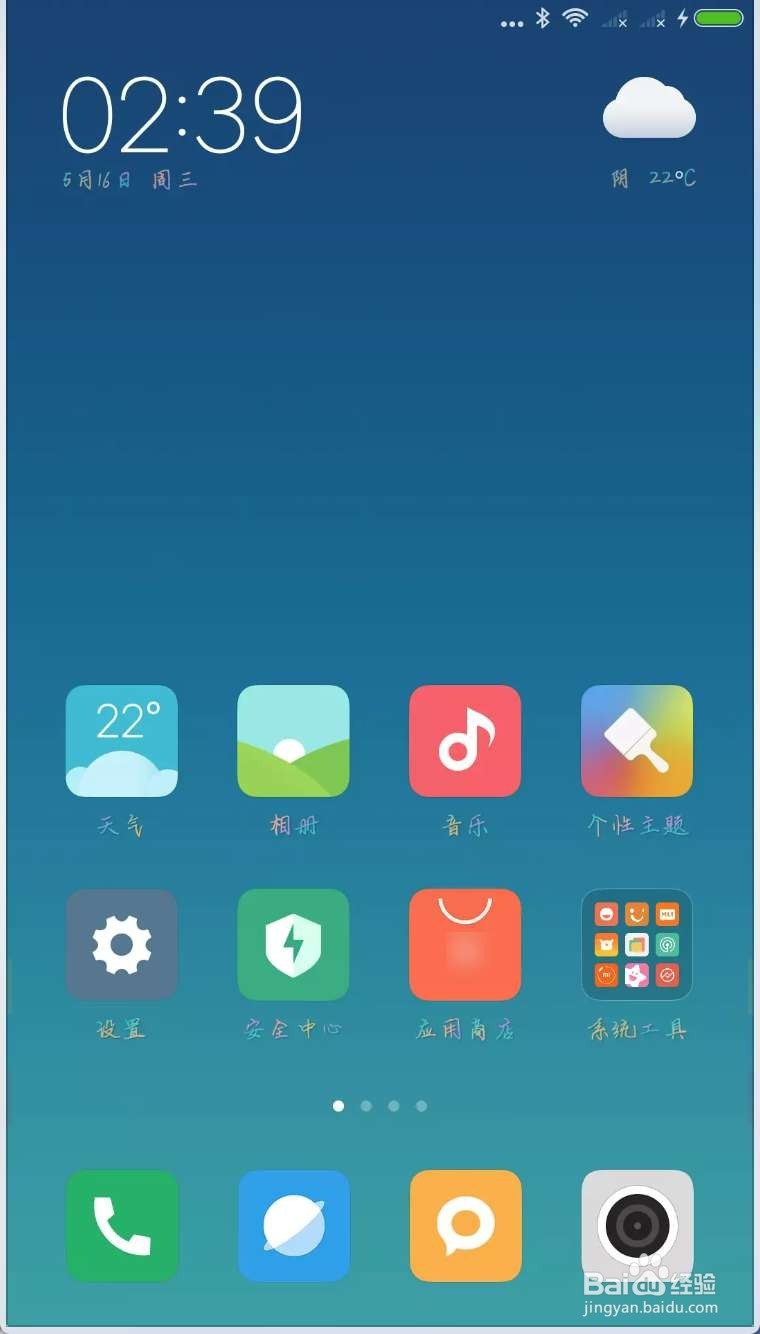Launch the 个性主题 themes app
Viewport: 760px width, 1334px height.
click(x=637, y=740)
